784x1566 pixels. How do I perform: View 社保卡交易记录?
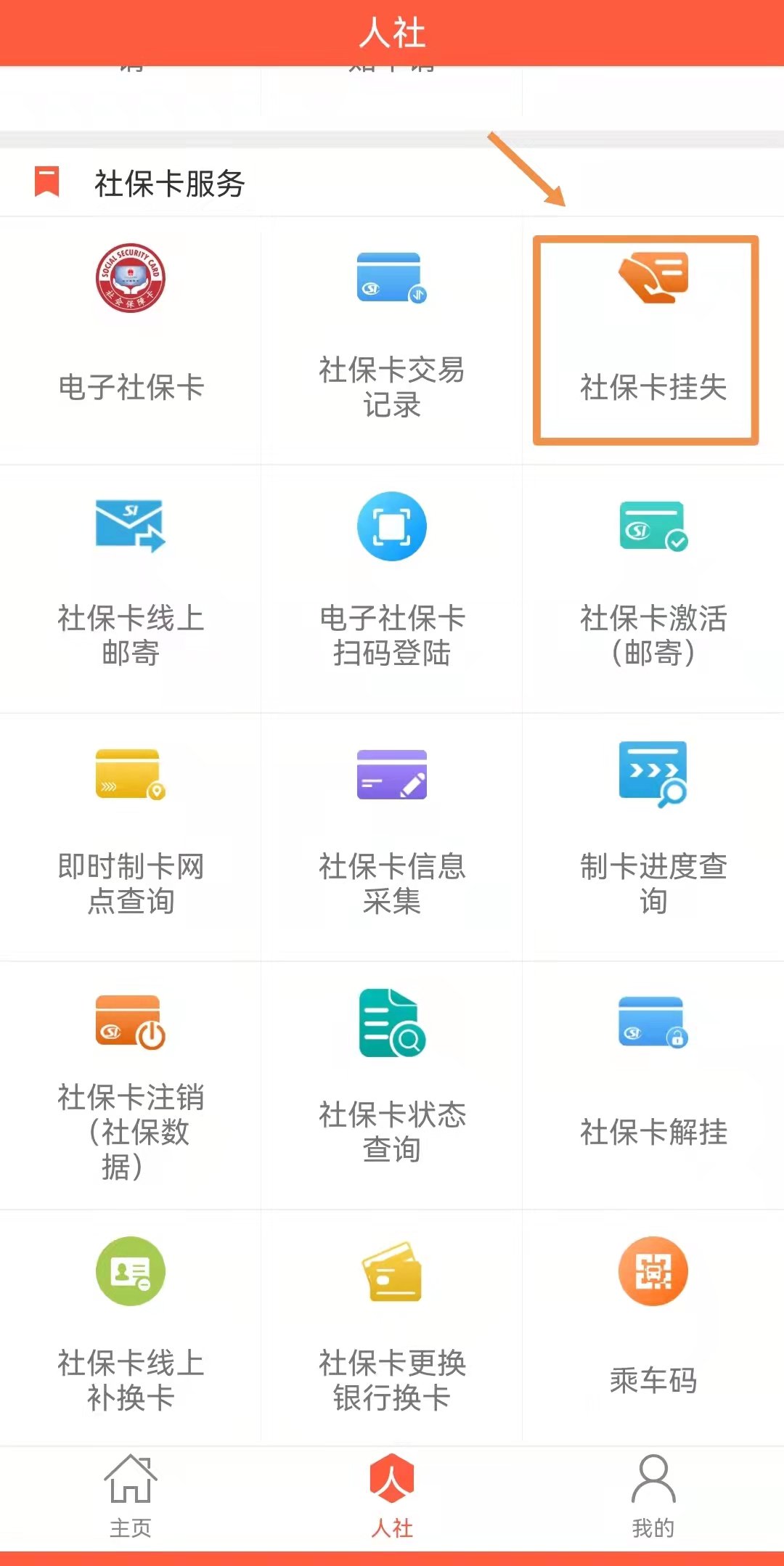tap(392, 334)
